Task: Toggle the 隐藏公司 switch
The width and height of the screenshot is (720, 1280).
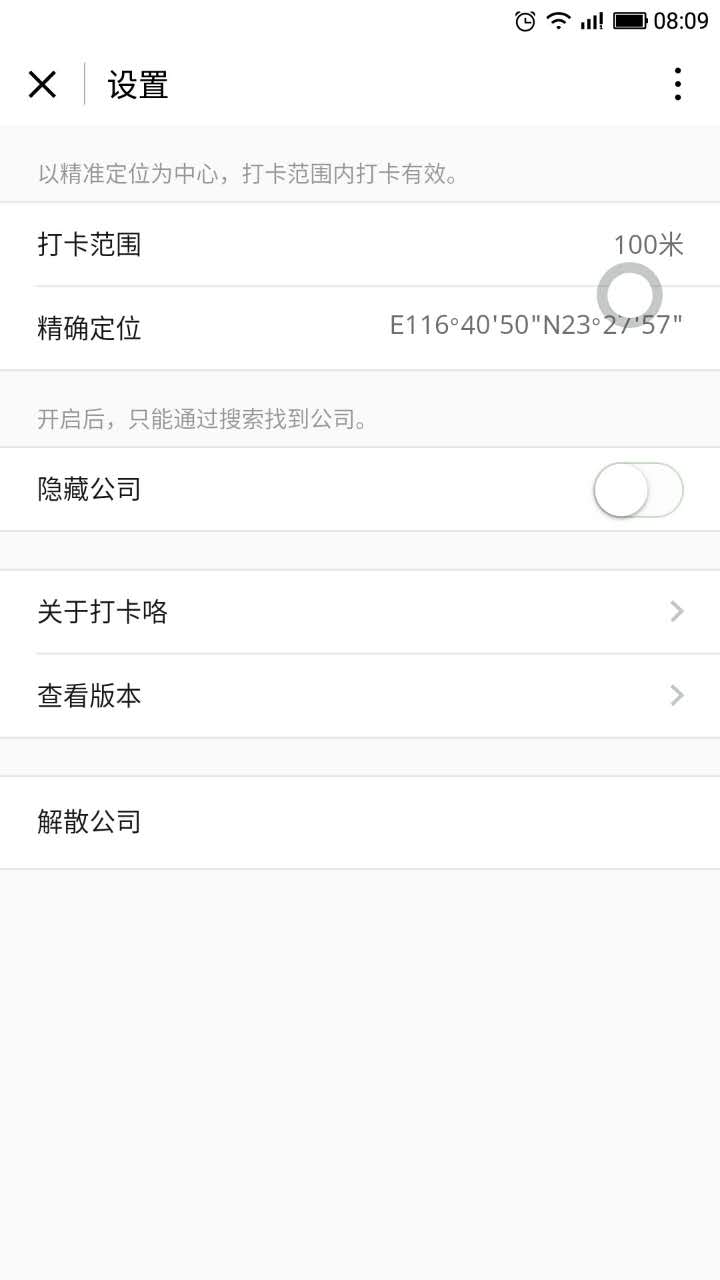Action: 638,490
